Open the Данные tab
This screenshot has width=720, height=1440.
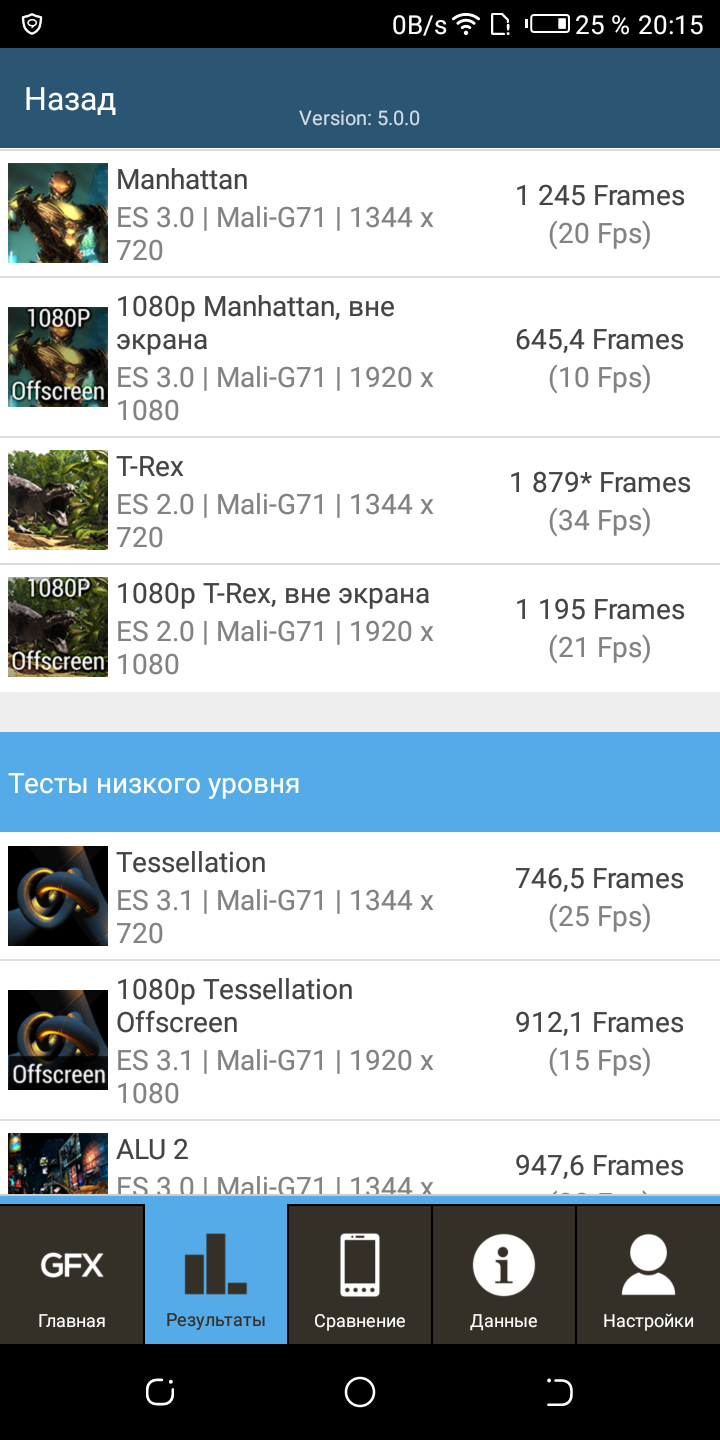[x=504, y=1274]
